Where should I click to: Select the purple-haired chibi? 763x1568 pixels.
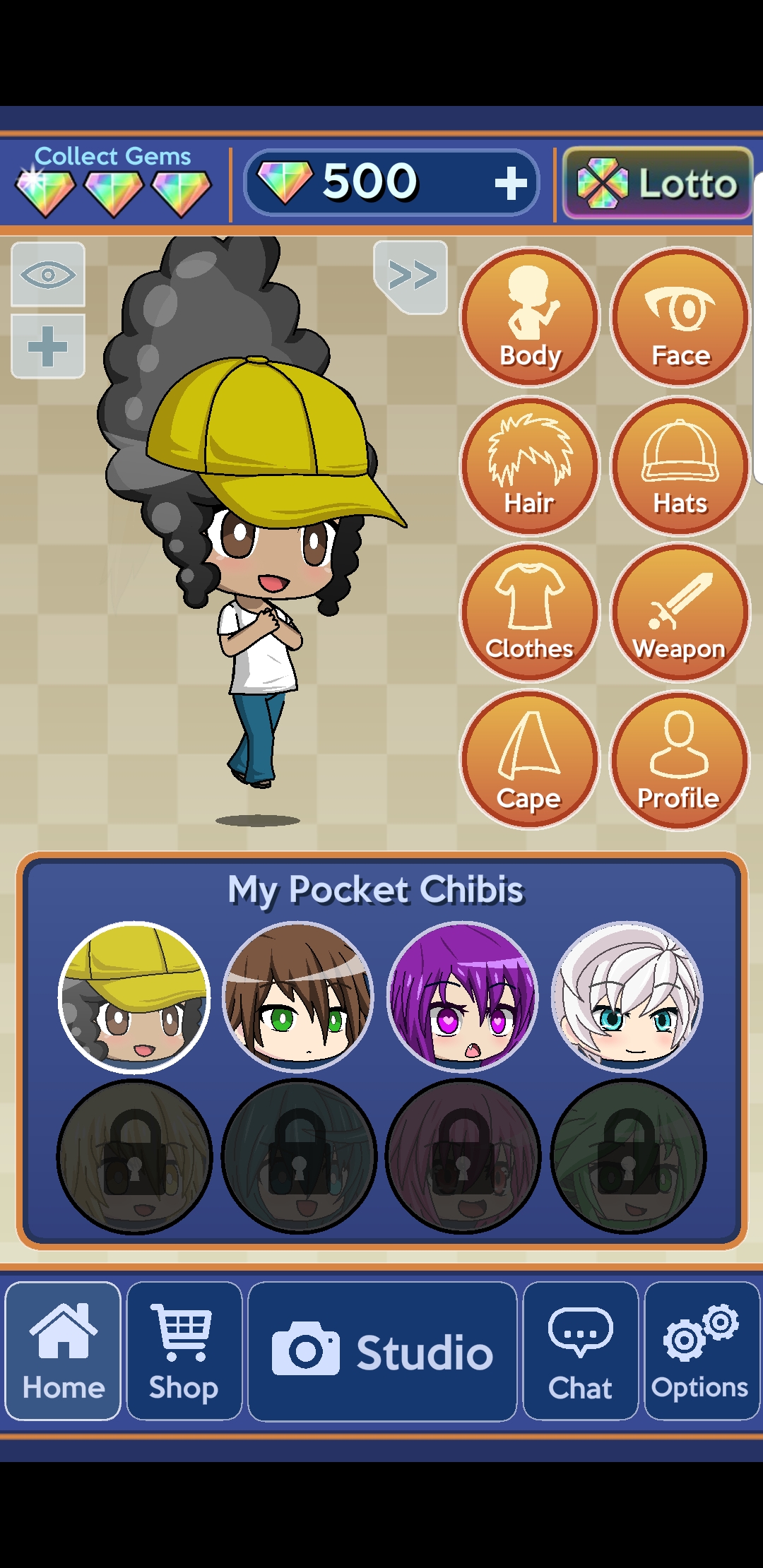coord(463,997)
